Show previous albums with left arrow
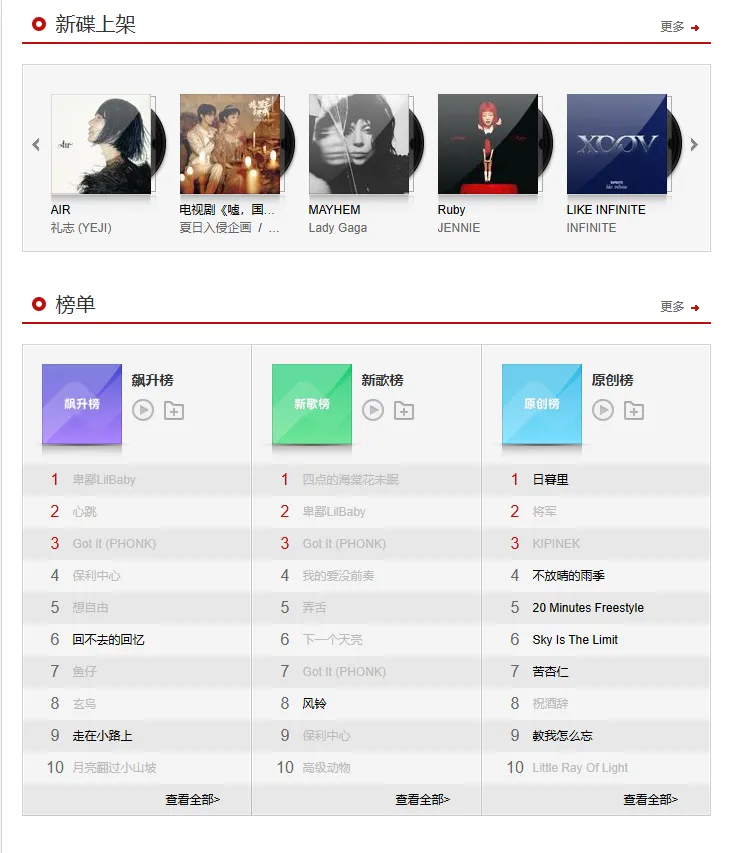This screenshot has height=853, width=731. coord(37,144)
